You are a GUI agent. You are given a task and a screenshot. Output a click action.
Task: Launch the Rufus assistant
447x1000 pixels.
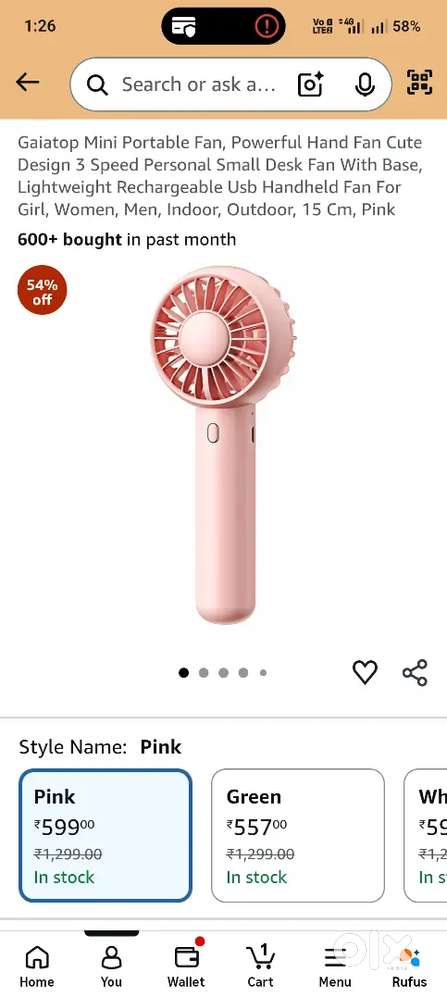409,966
